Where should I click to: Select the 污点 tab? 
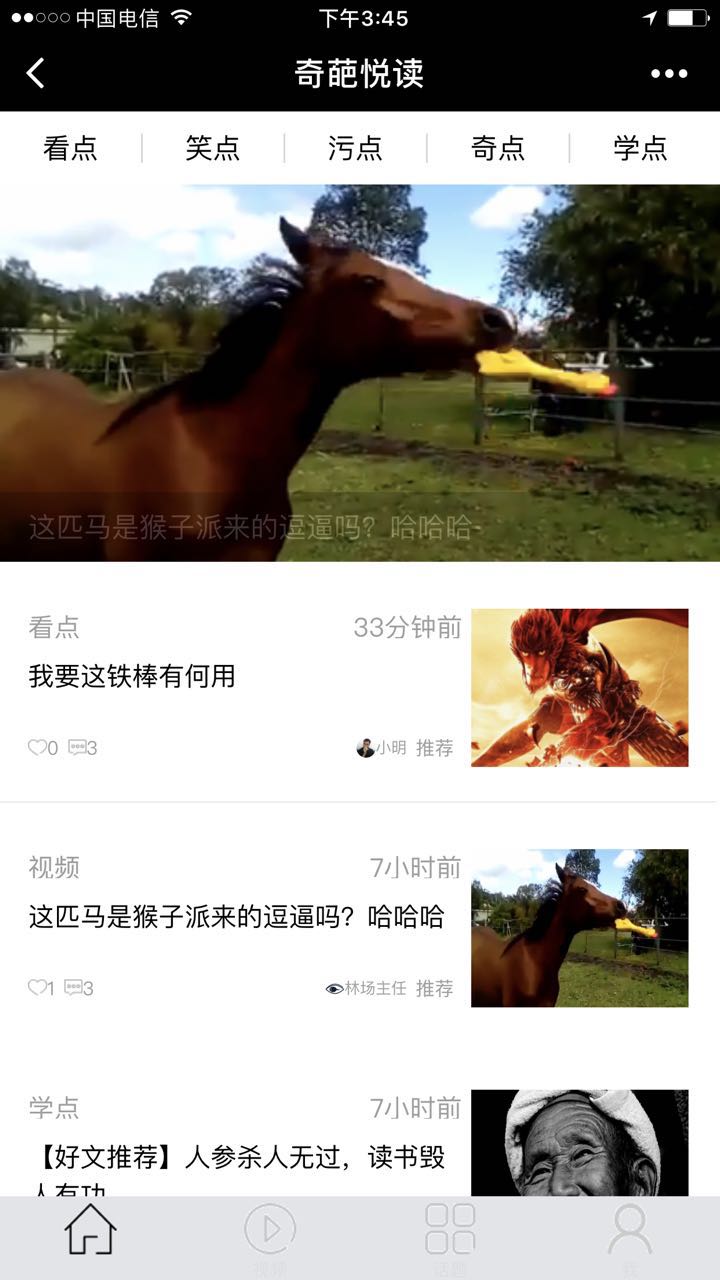pos(355,148)
